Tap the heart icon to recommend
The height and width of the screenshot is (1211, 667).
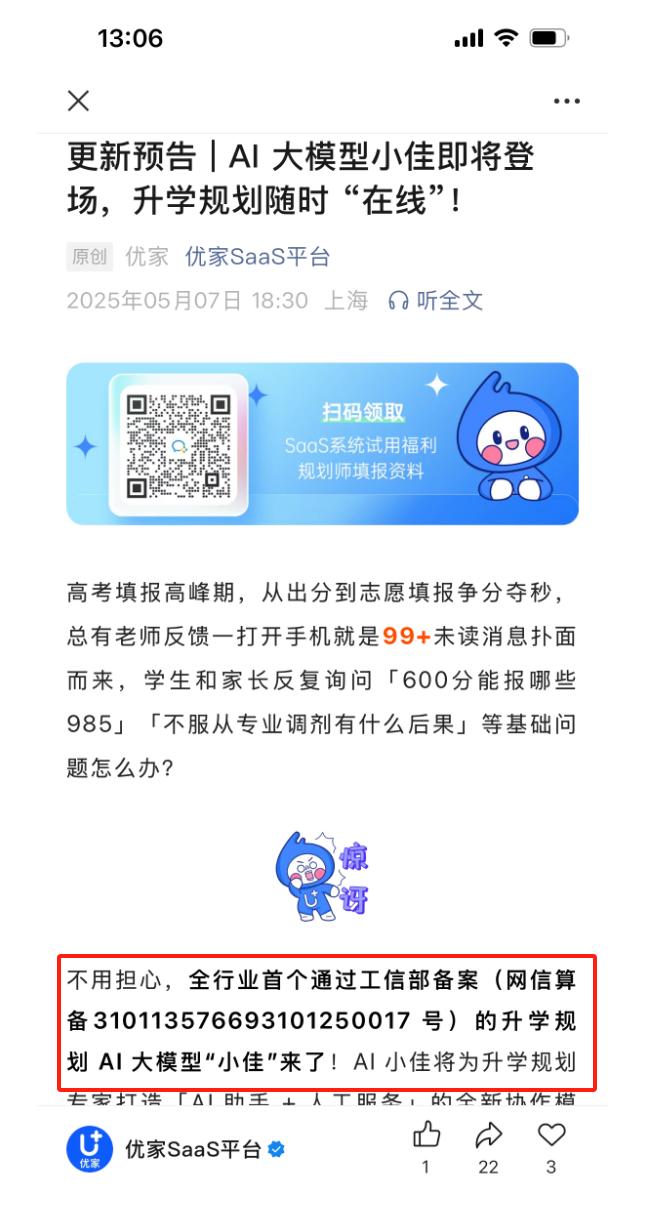[x=551, y=1134]
